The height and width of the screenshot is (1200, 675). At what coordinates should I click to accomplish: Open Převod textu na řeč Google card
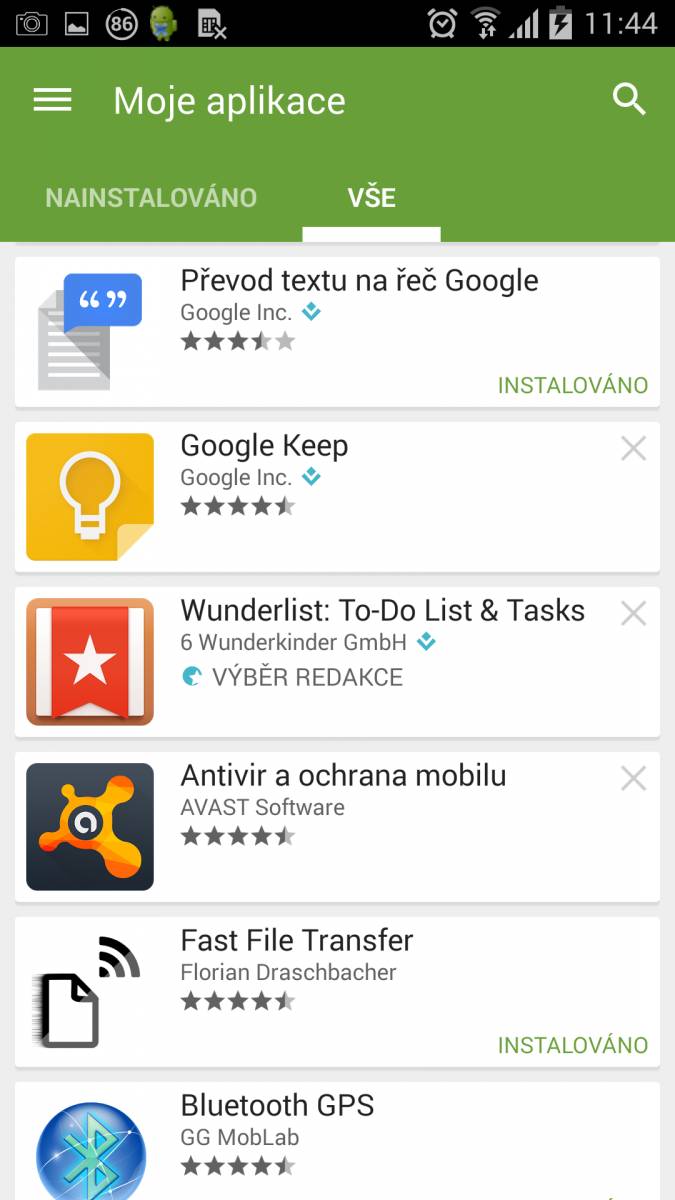tap(337, 332)
